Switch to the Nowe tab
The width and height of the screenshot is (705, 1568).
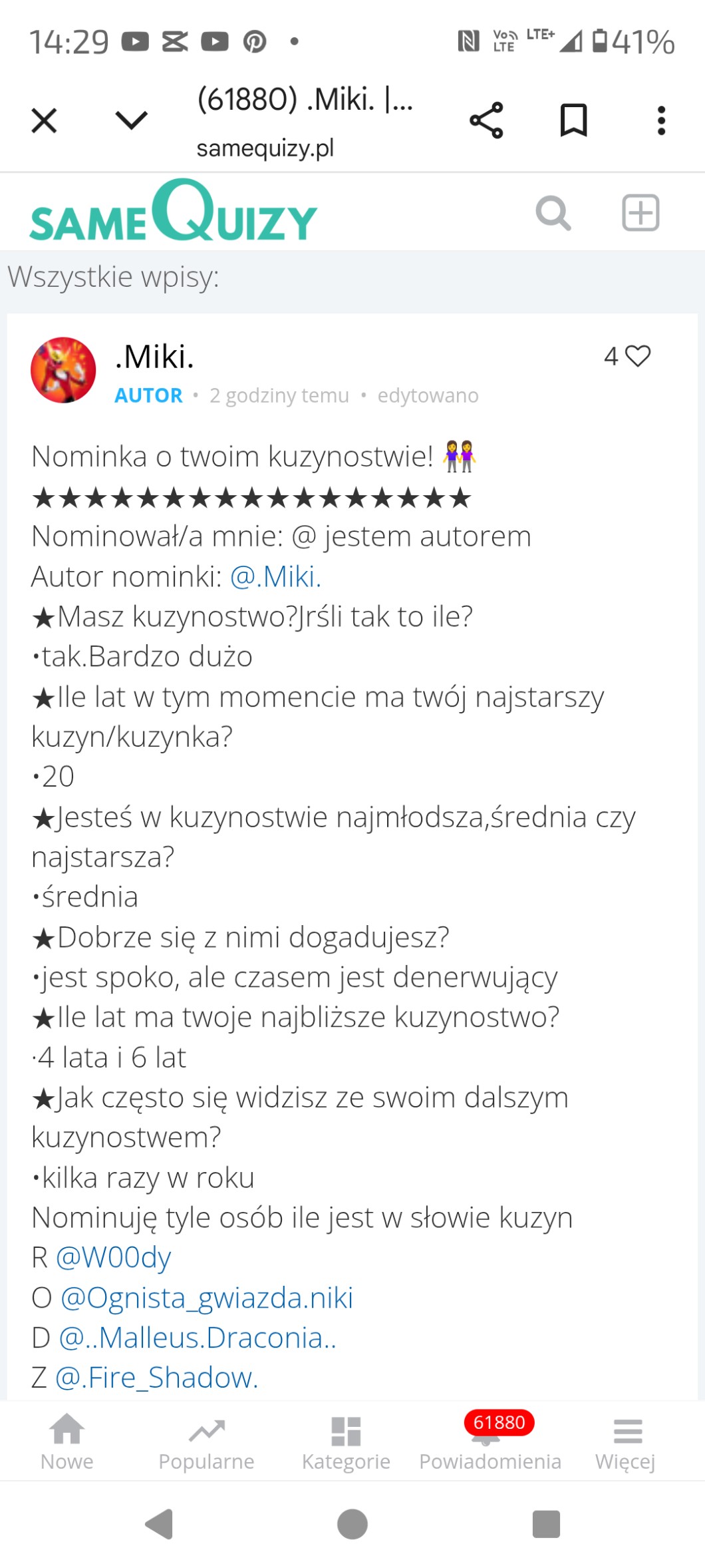click(67, 1442)
